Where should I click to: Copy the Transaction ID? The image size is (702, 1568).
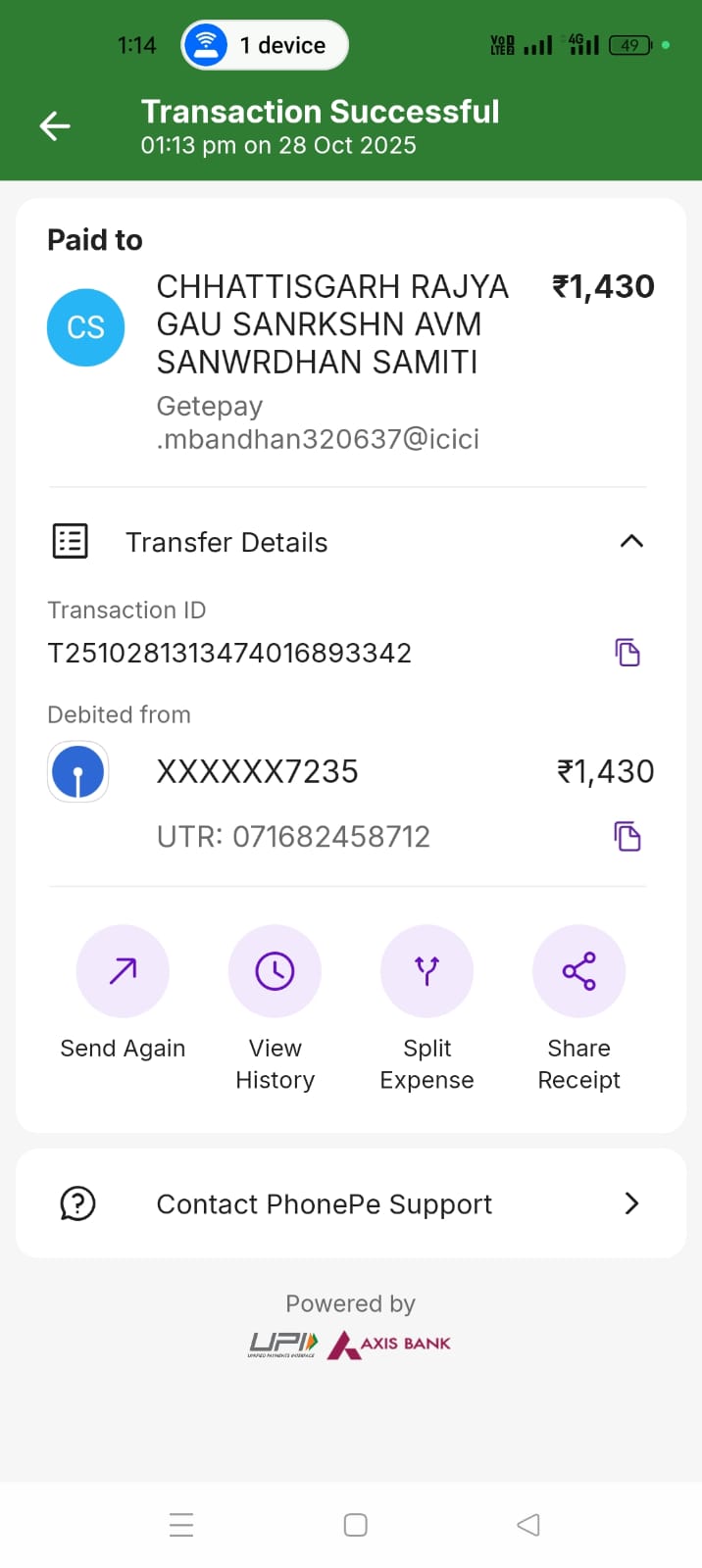point(627,653)
